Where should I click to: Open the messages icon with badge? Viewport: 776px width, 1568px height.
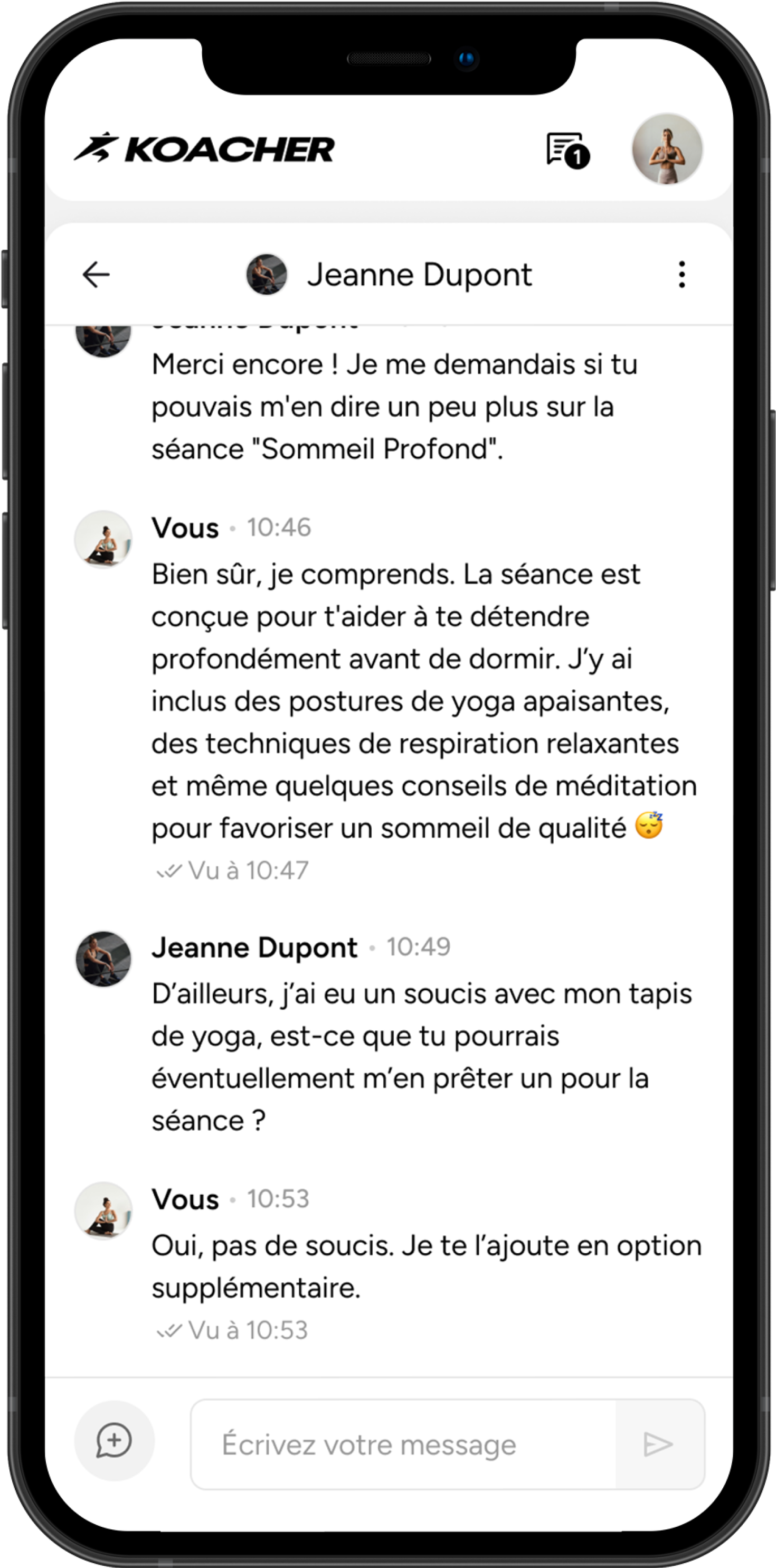coord(566,150)
